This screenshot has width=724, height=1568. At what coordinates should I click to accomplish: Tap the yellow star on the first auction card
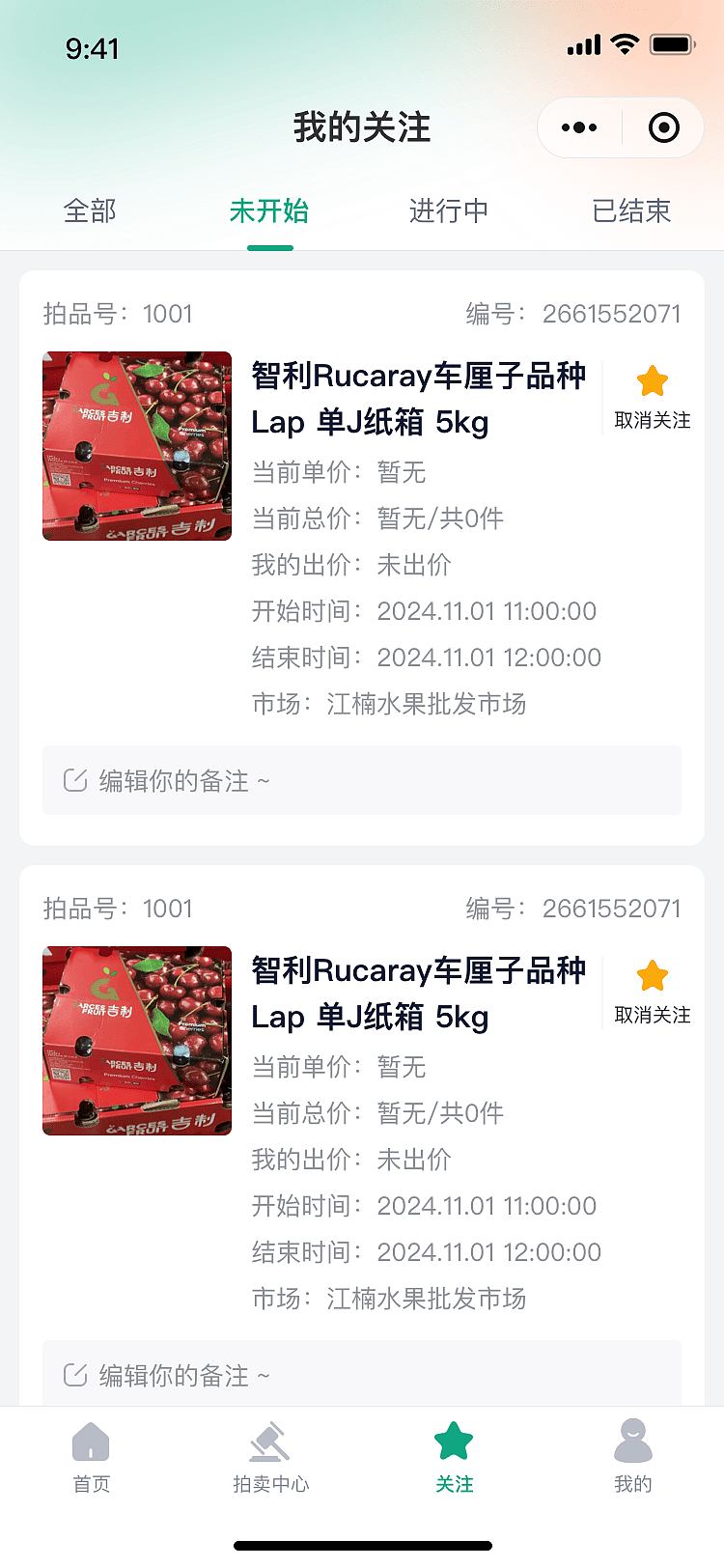point(651,381)
